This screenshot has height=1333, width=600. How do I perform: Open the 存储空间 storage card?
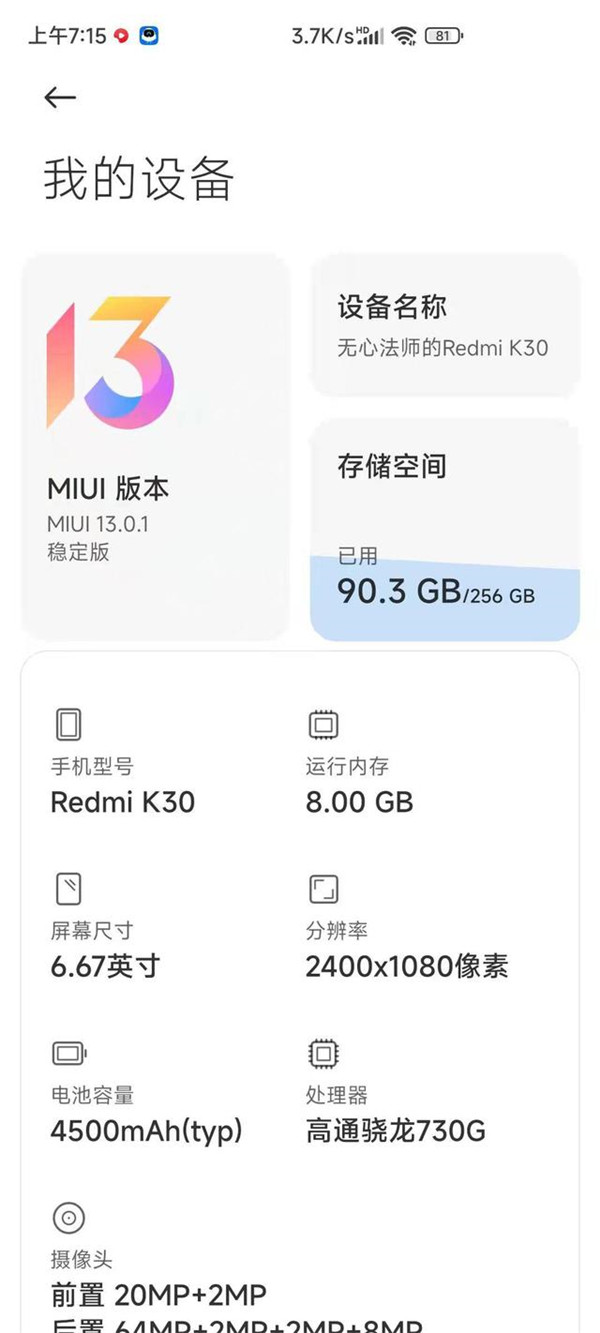[x=444, y=530]
